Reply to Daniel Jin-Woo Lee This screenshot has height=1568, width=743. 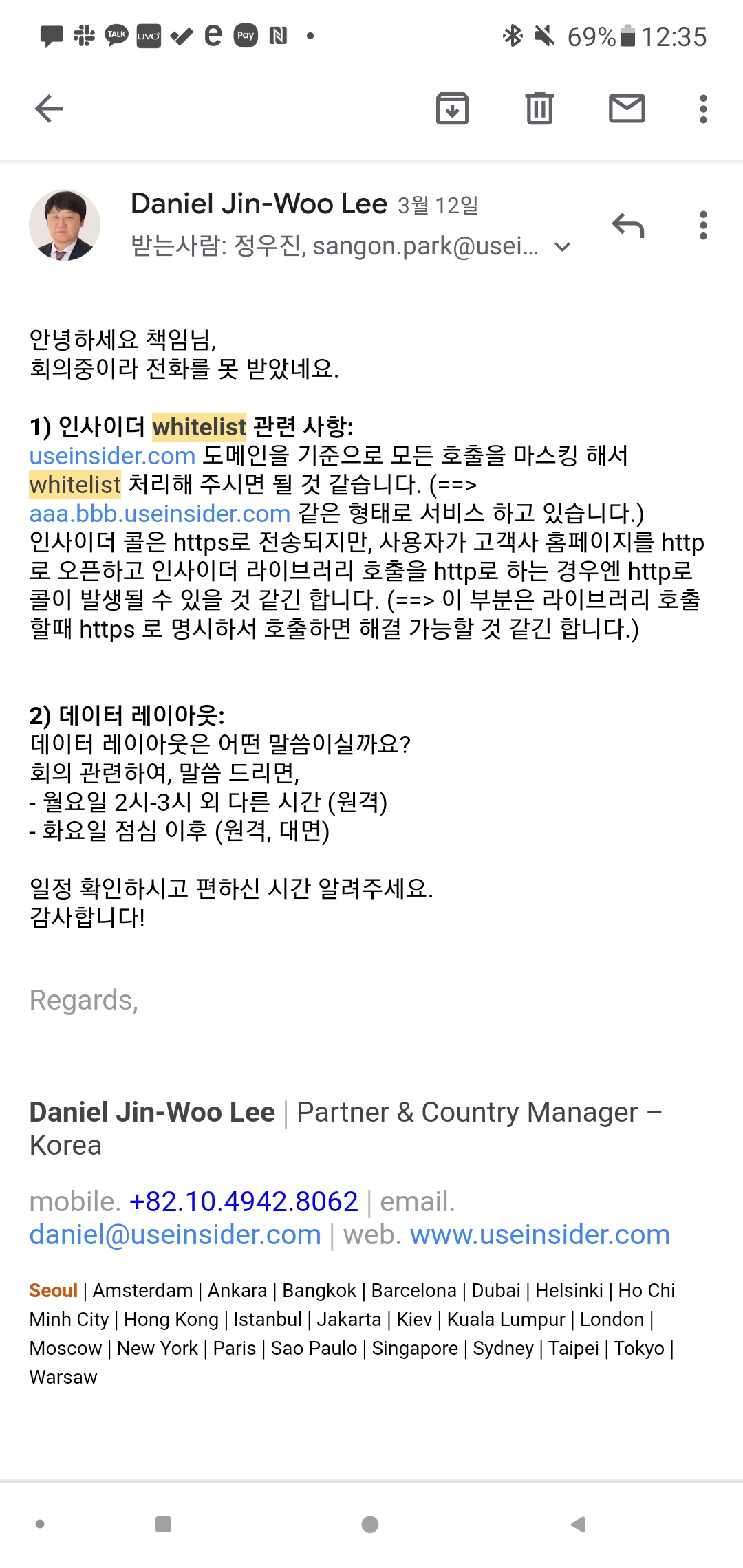(x=627, y=226)
